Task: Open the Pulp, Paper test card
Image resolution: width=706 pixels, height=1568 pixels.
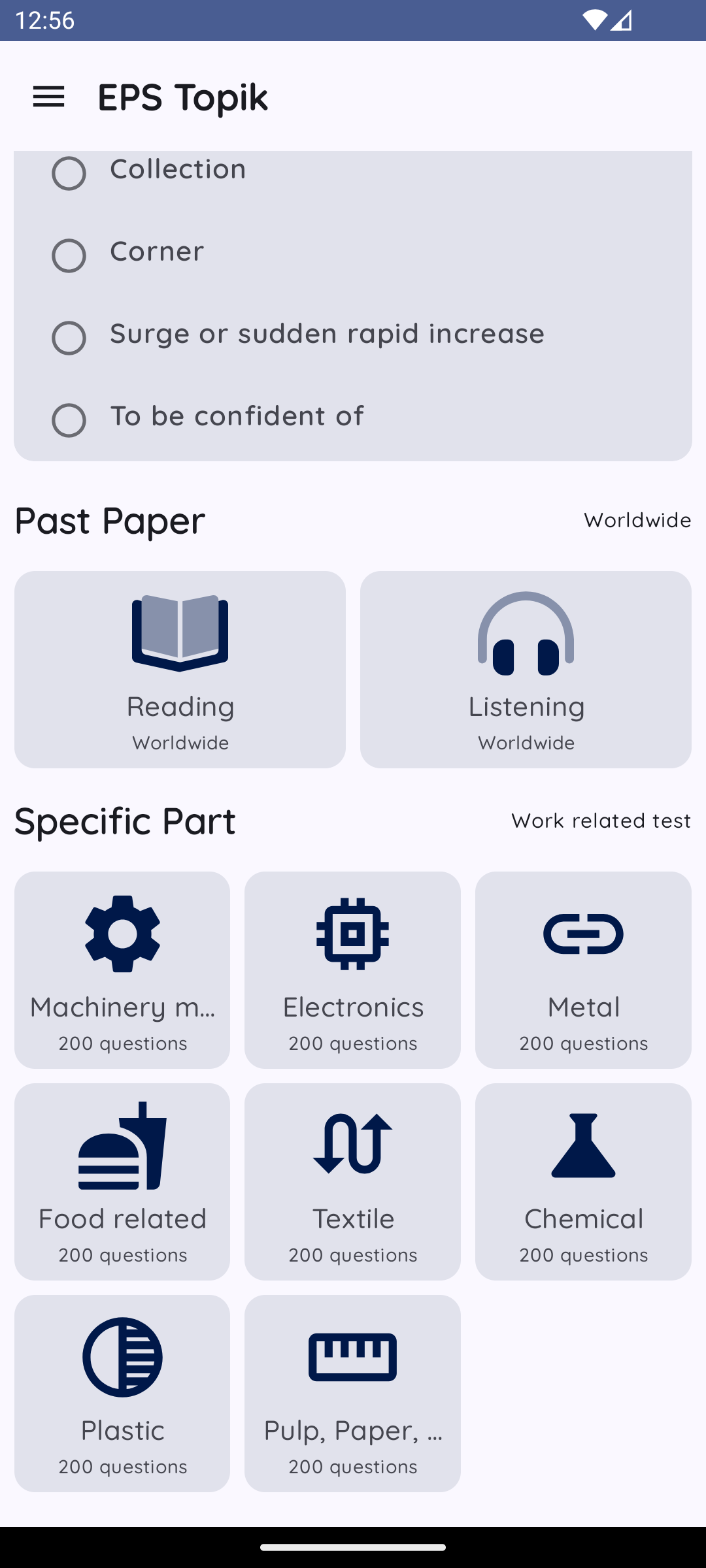Action: pos(352,1393)
